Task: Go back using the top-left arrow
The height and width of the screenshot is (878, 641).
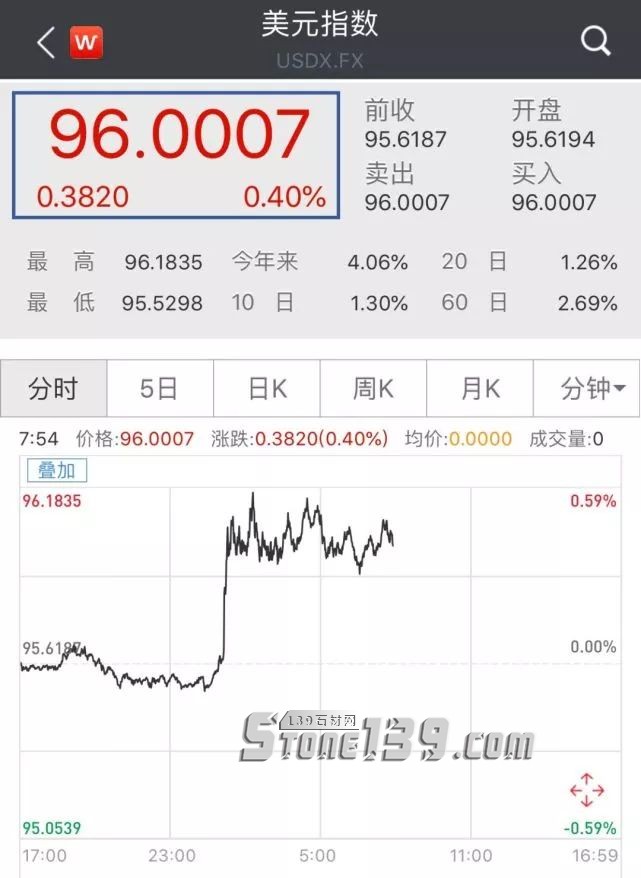Action: tap(45, 42)
